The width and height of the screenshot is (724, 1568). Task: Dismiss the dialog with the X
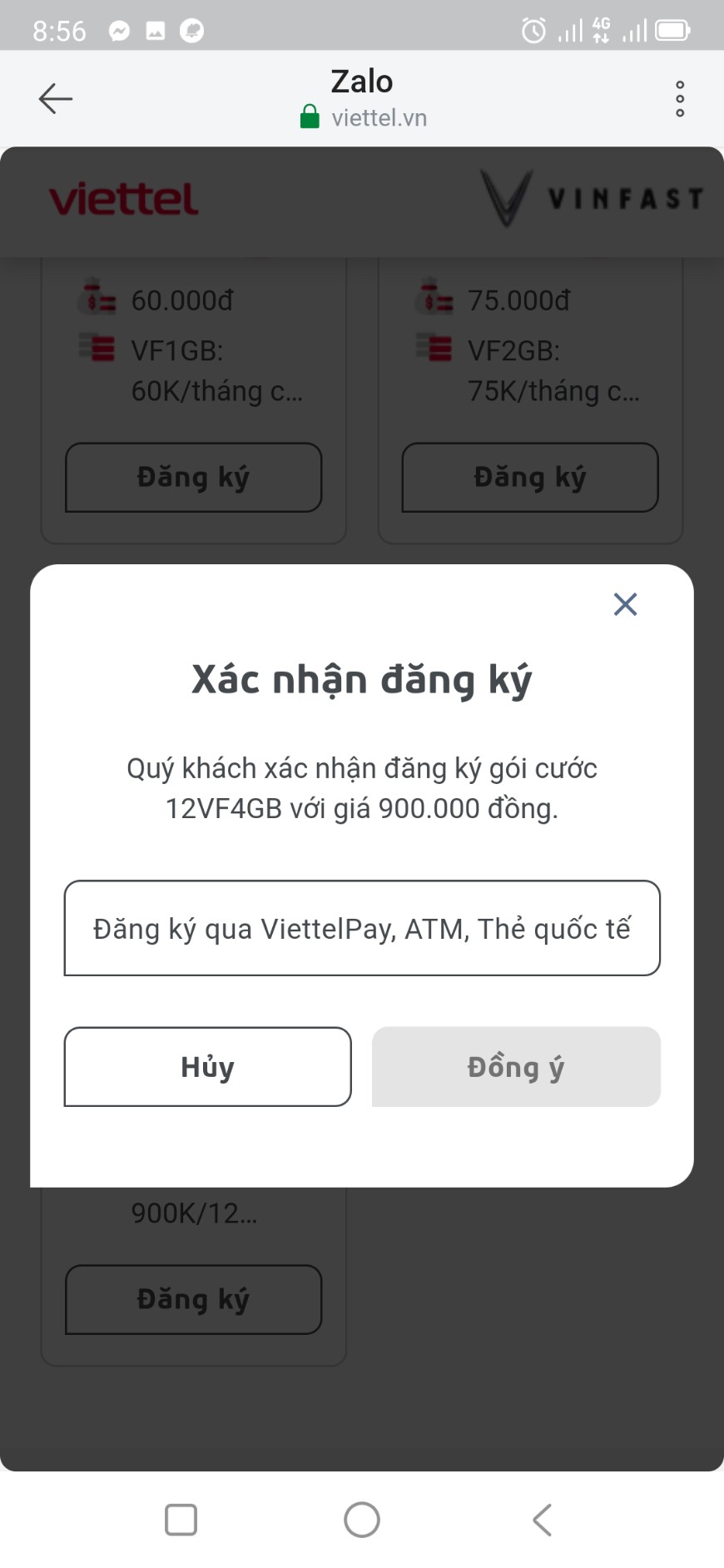pyautogui.click(x=625, y=604)
